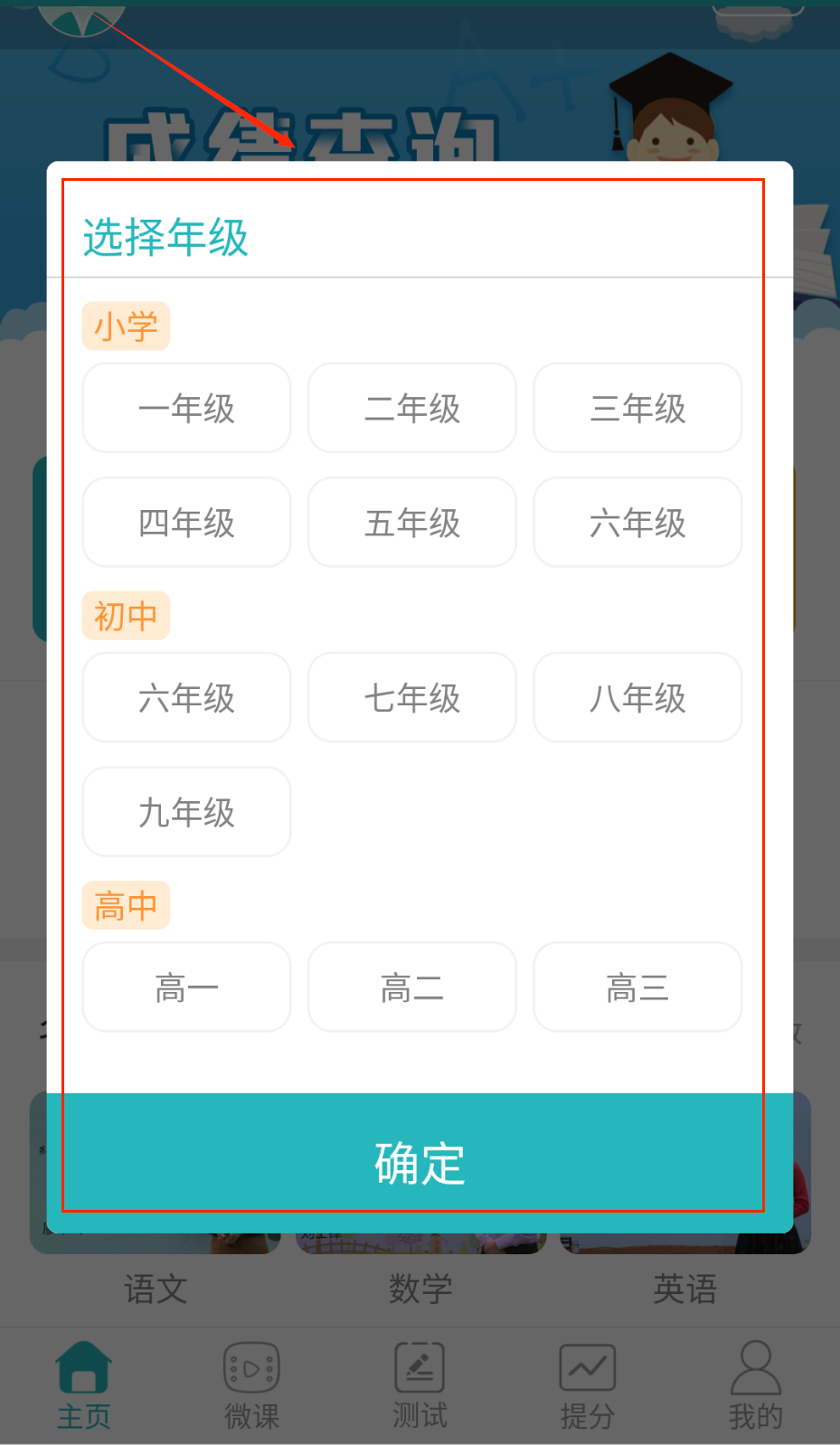The width and height of the screenshot is (840, 1445).
Task: Choose 高一 under 高中
Action: (186, 987)
